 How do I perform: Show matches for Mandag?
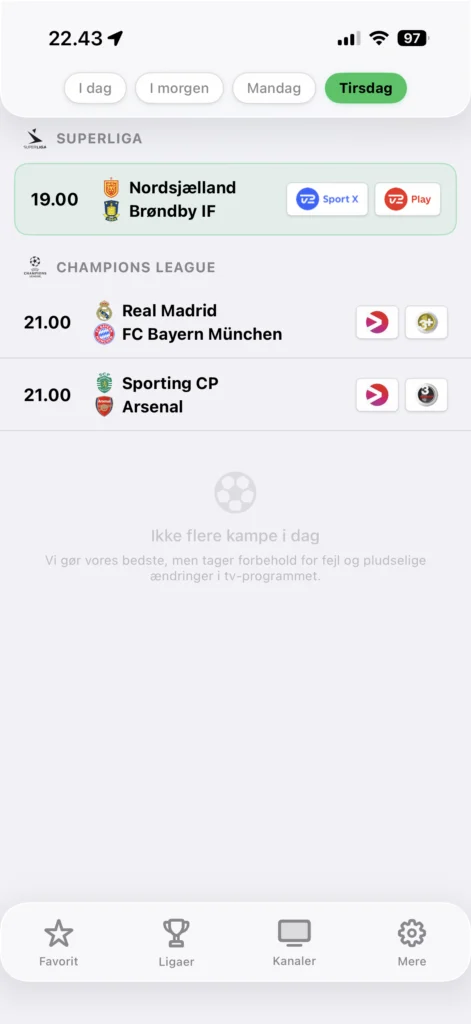pos(274,88)
